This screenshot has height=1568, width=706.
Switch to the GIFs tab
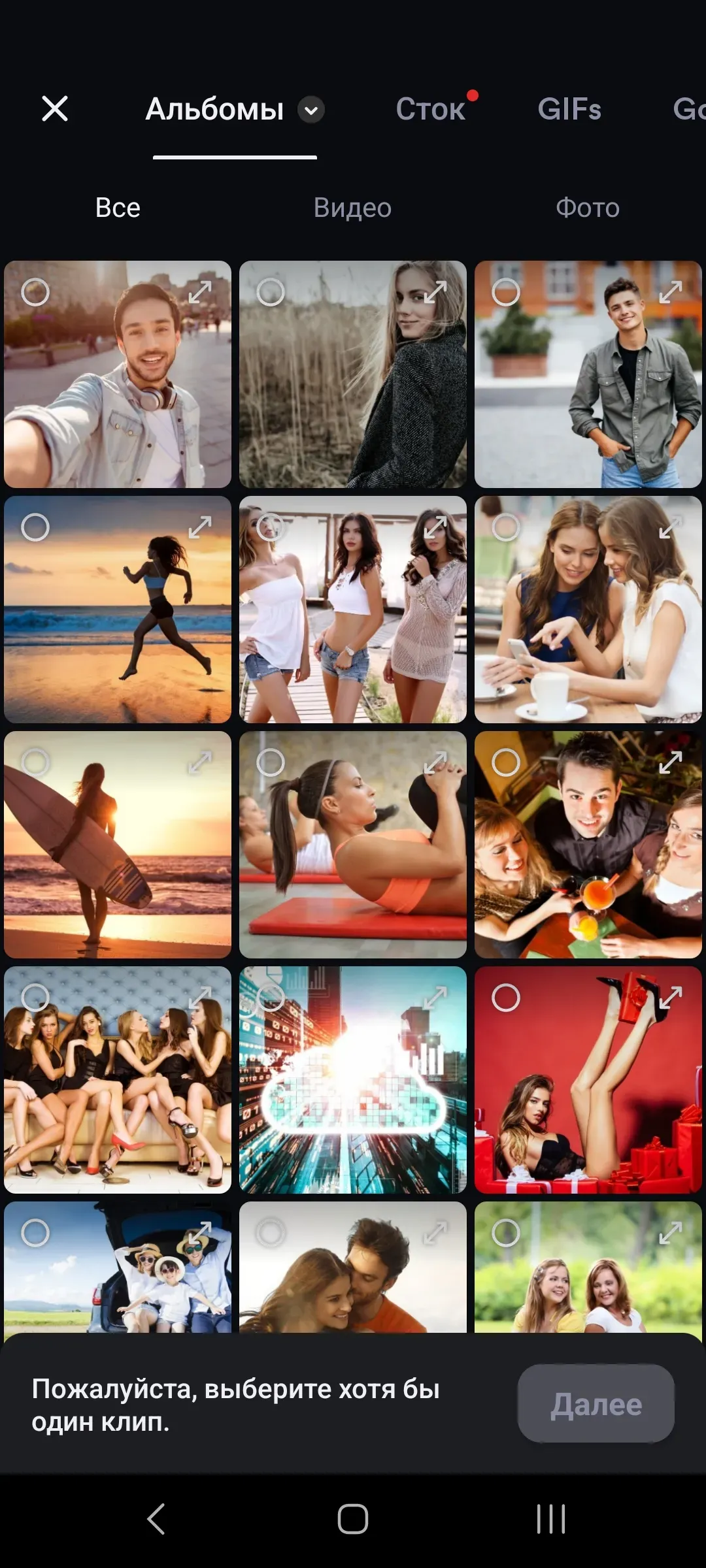point(569,109)
